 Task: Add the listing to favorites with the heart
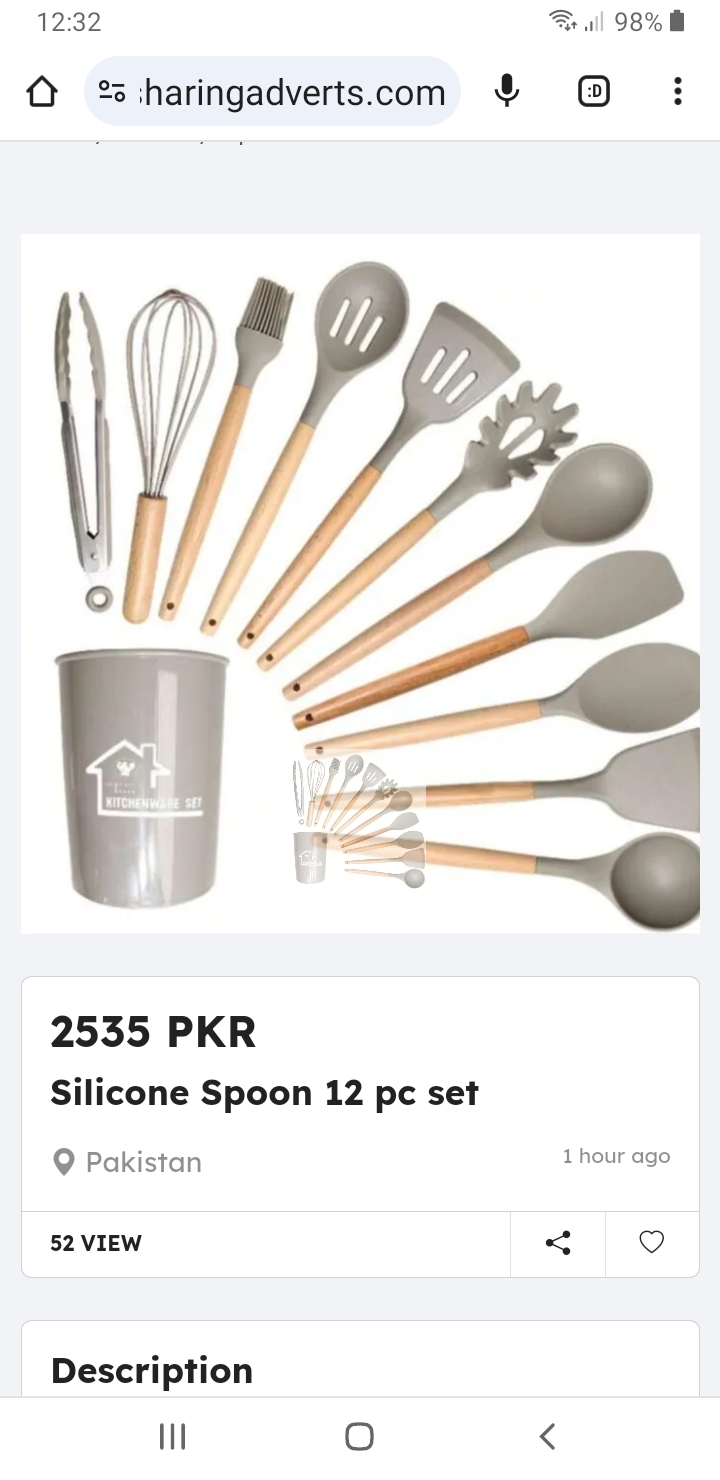tap(651, 1243)
